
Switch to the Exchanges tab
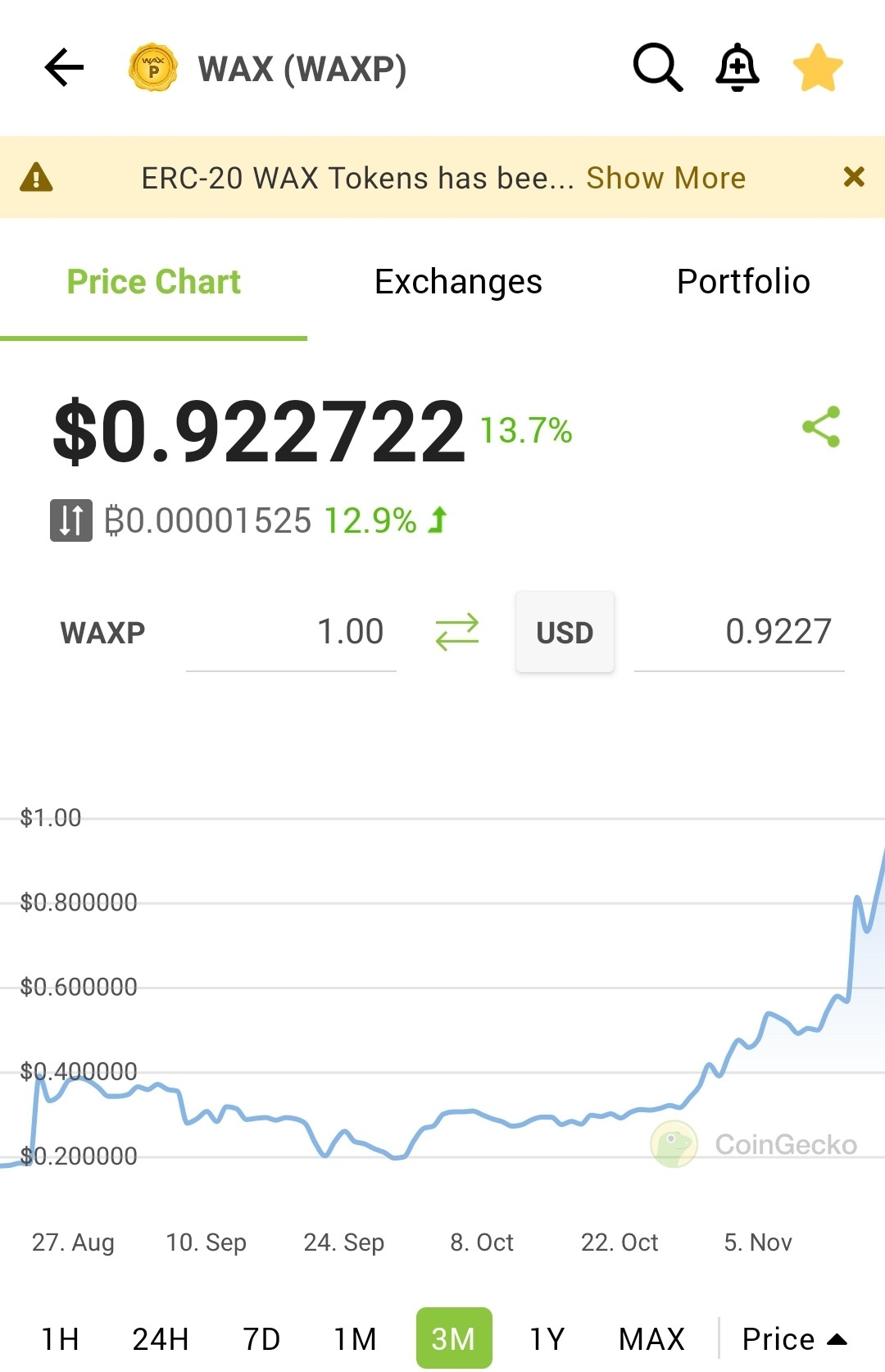(x=458, y=282)
